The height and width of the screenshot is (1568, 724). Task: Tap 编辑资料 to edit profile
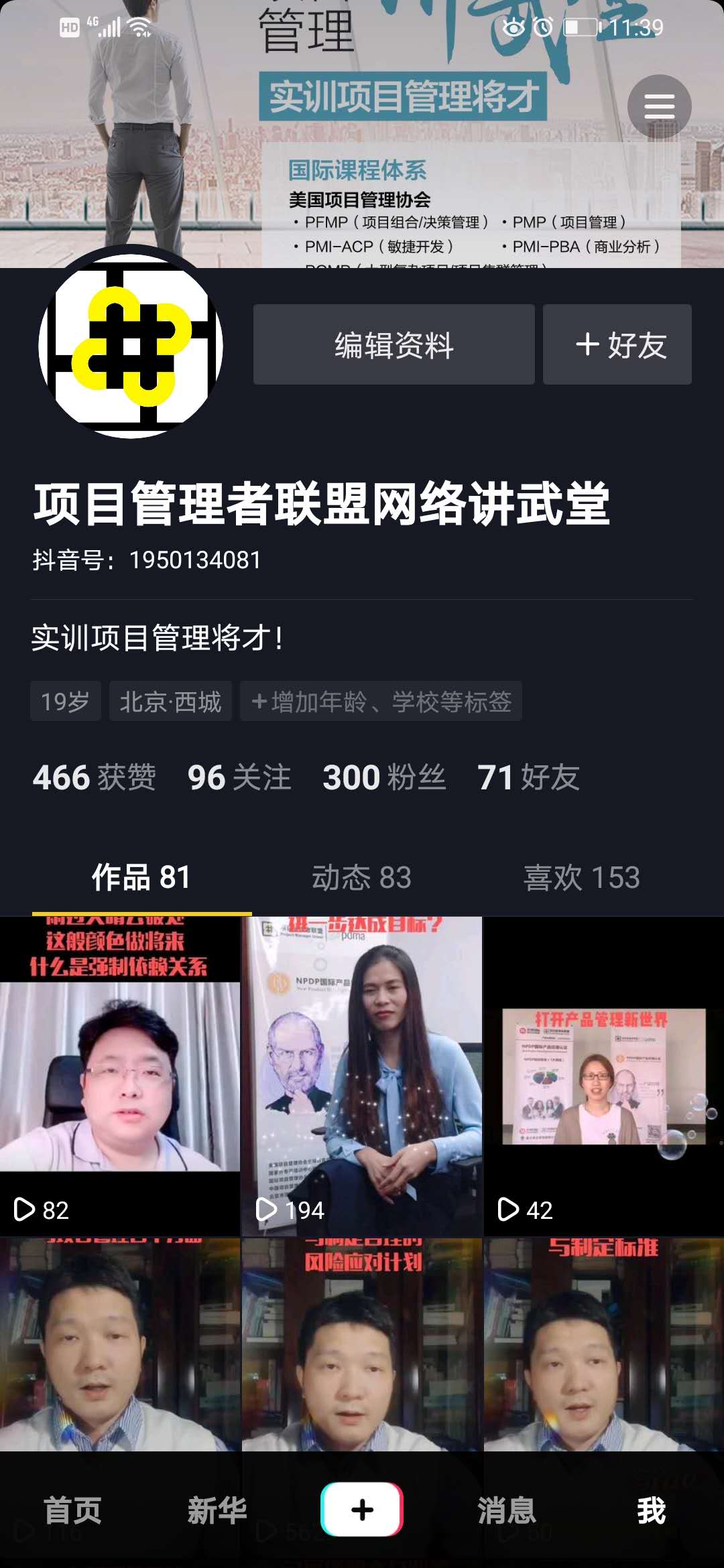394,344
